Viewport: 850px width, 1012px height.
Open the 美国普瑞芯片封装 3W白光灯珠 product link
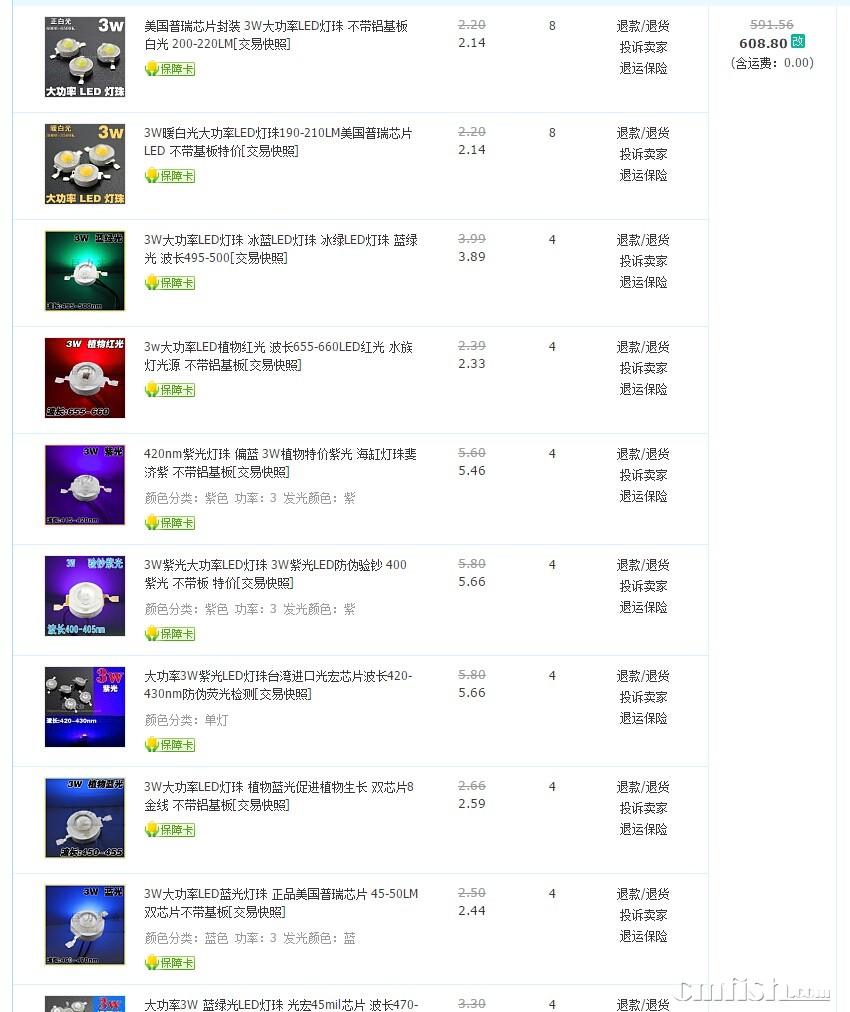point(276,26)
